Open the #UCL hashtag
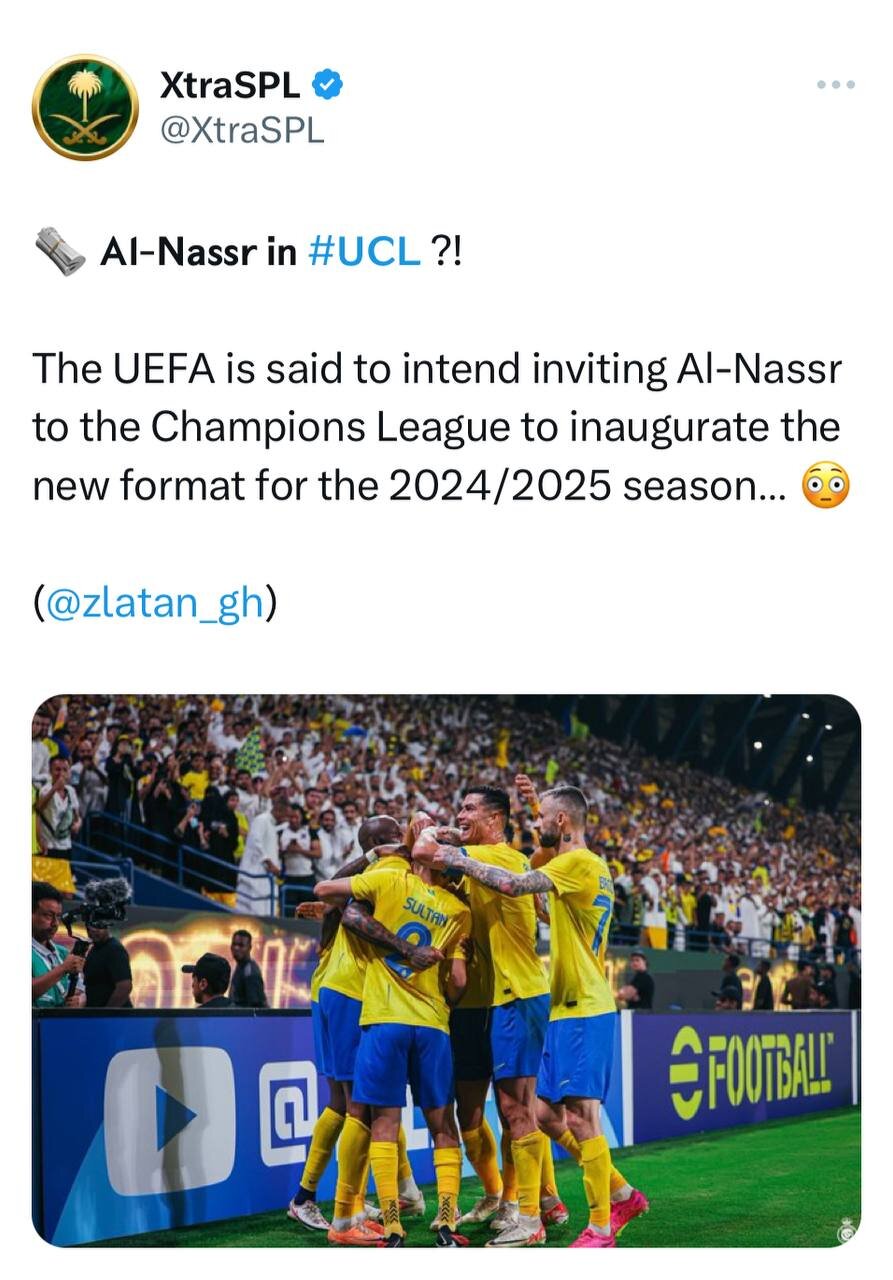The width and height of the screenshot is (893, 1280). pos(364,252)
